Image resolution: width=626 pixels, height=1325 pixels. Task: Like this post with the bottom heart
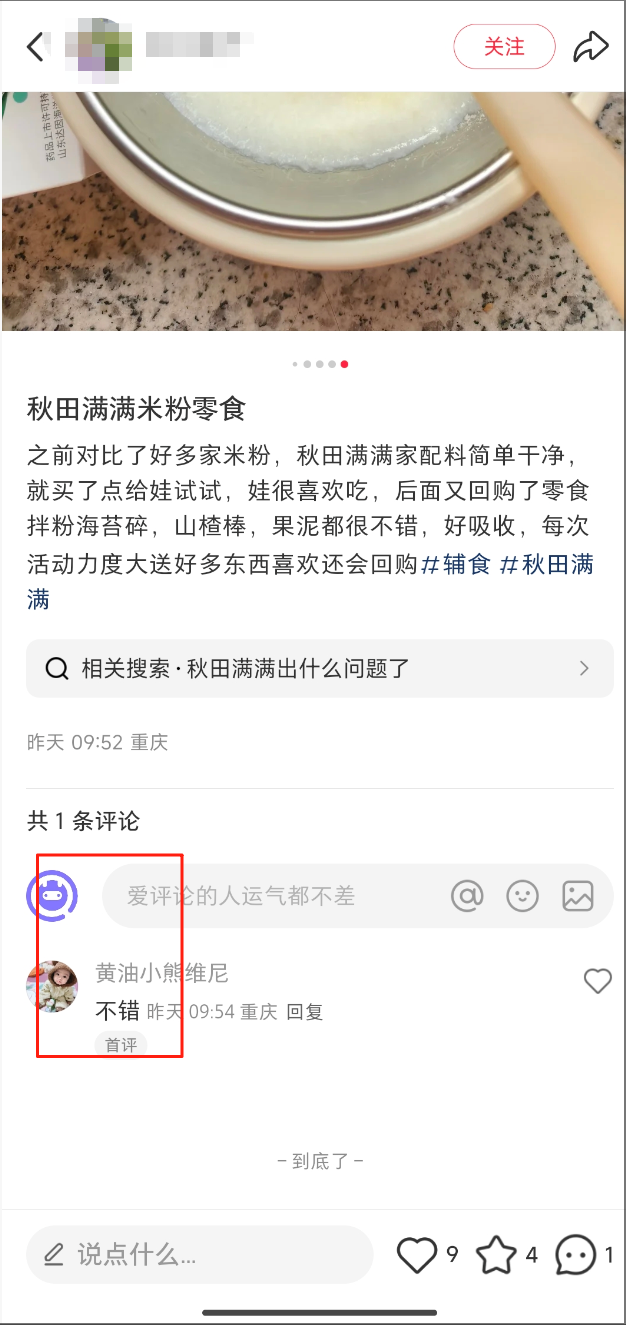417,1255
